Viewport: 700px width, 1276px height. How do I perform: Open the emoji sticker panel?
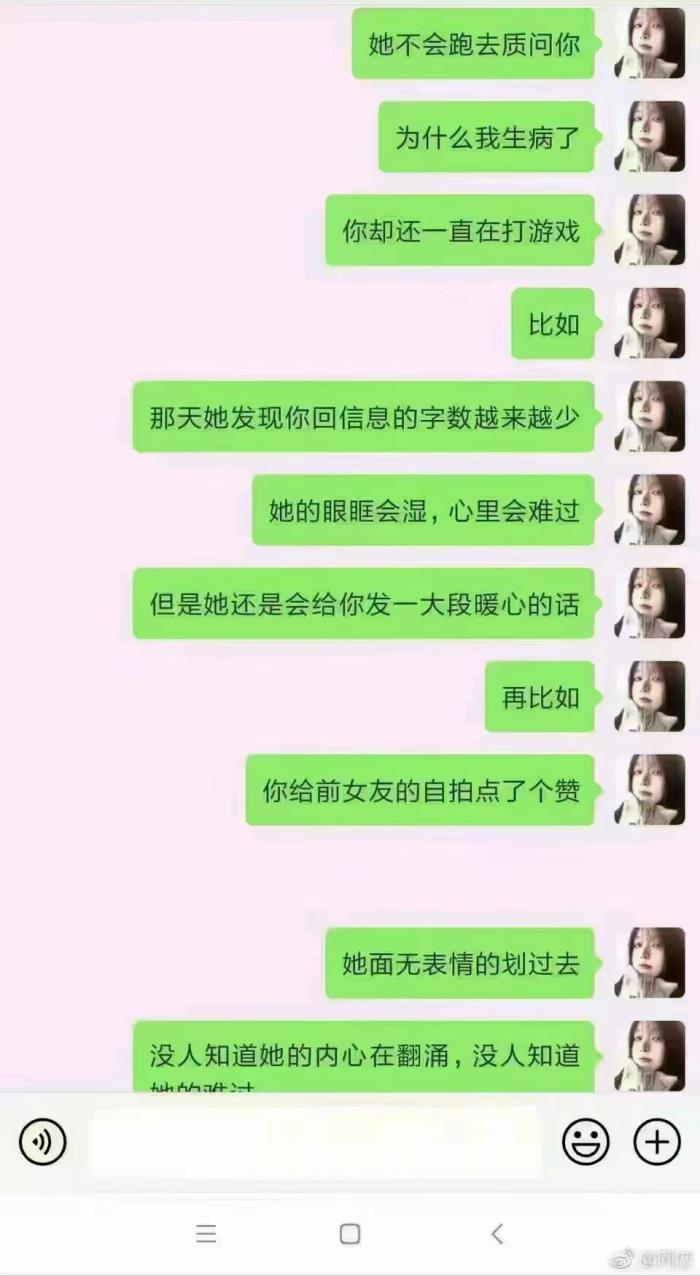coord(586,1141)
